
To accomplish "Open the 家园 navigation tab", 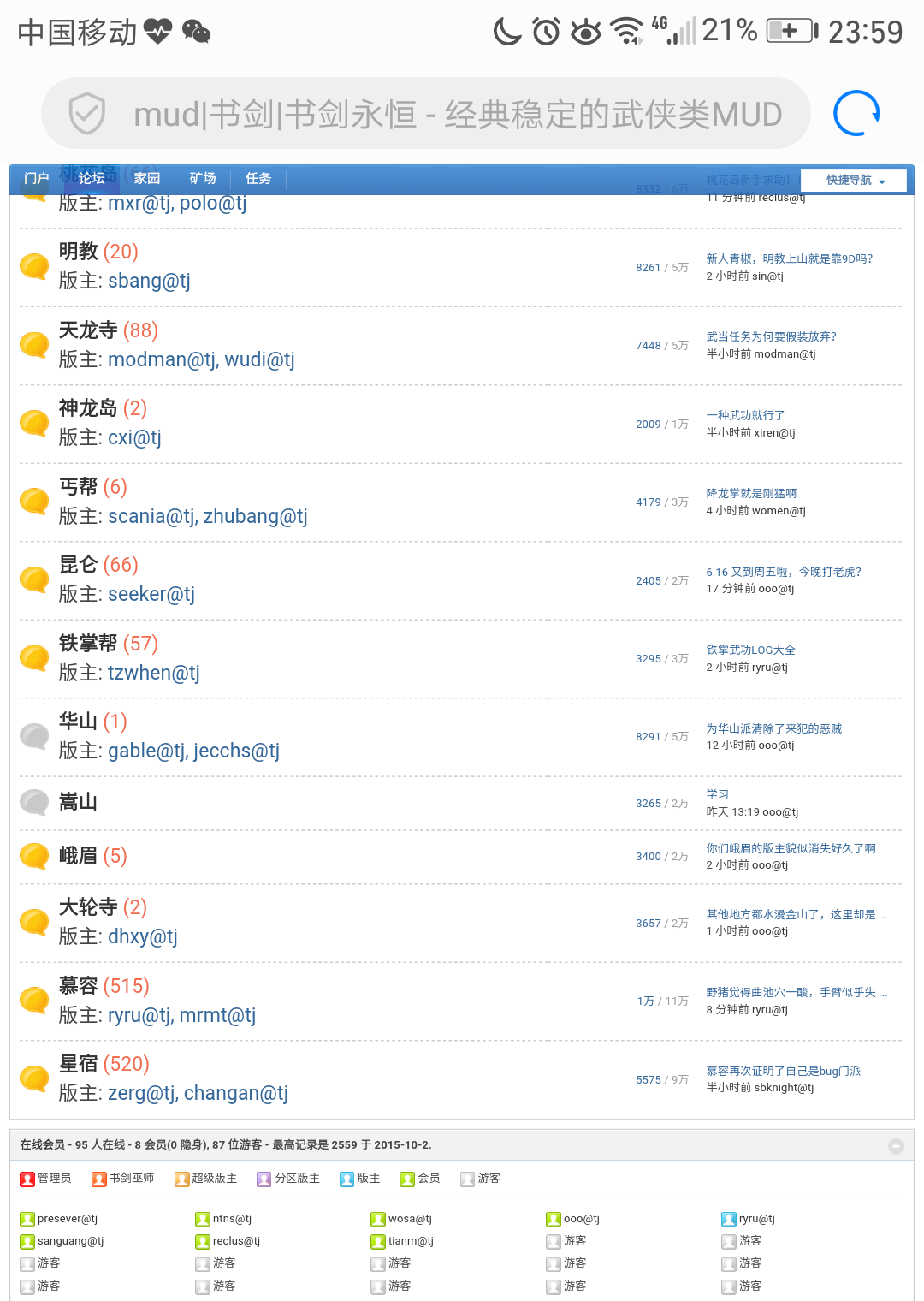I will 147,178.
